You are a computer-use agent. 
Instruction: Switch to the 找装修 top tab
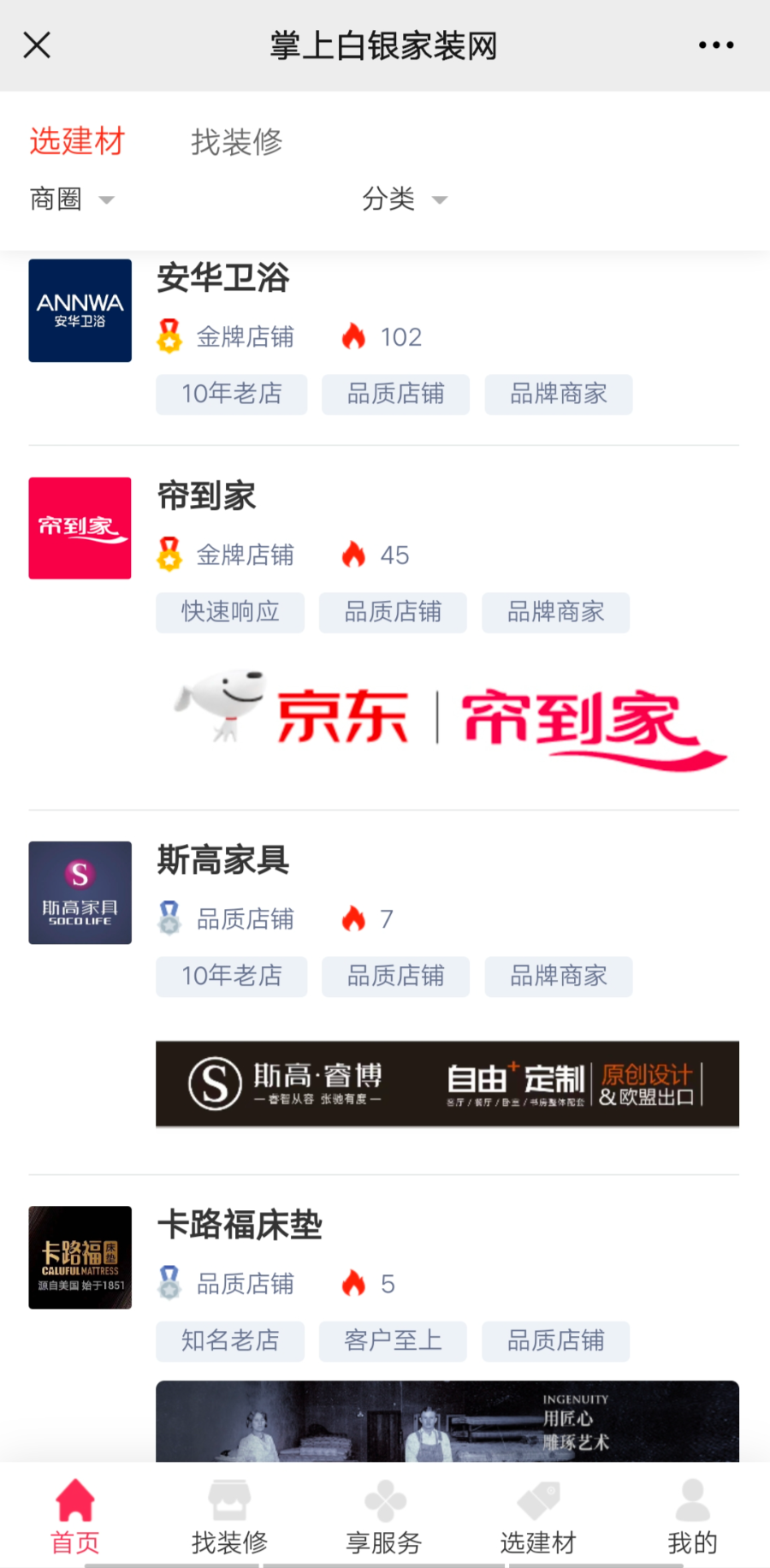(x=236, y=142)
